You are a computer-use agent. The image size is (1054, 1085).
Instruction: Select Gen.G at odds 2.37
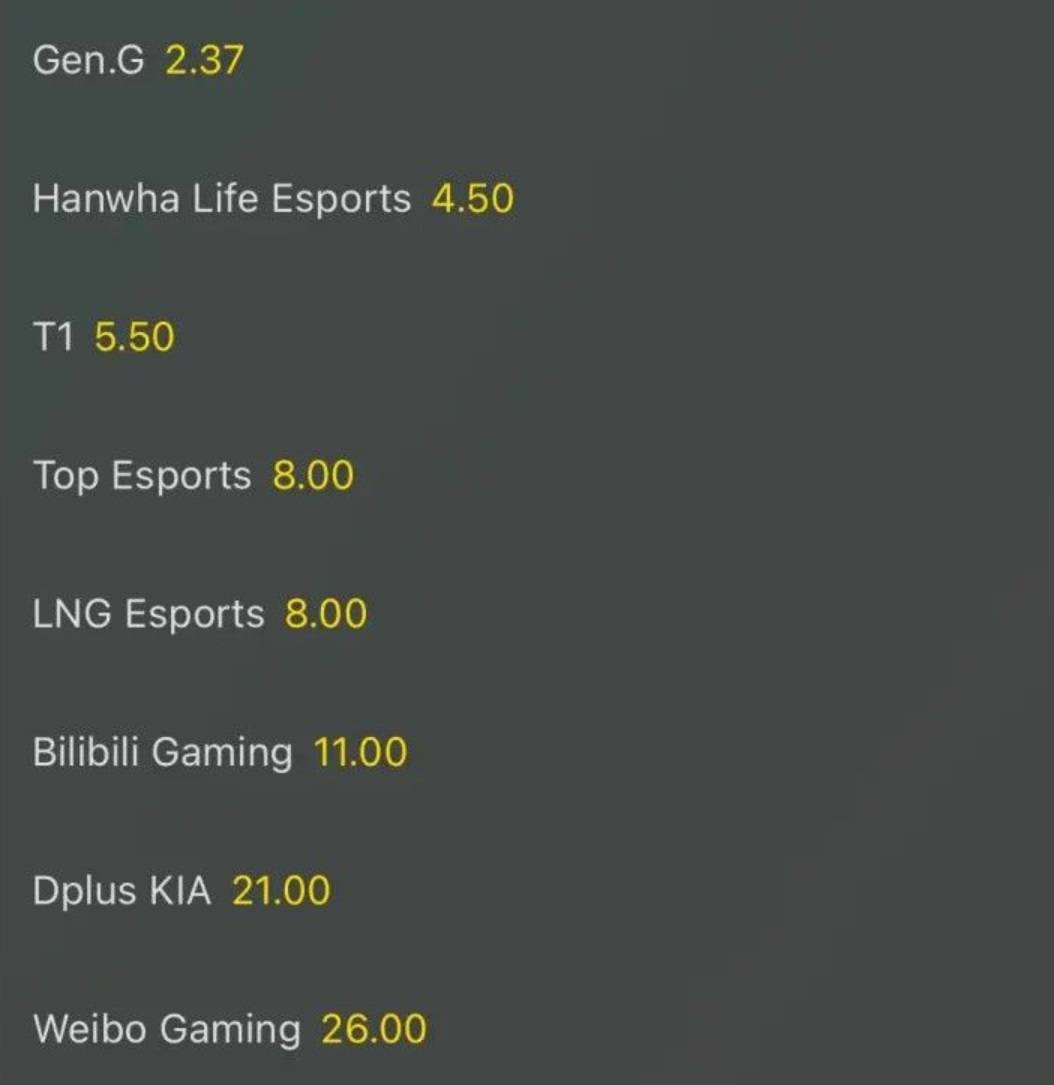tap(203, 61)
